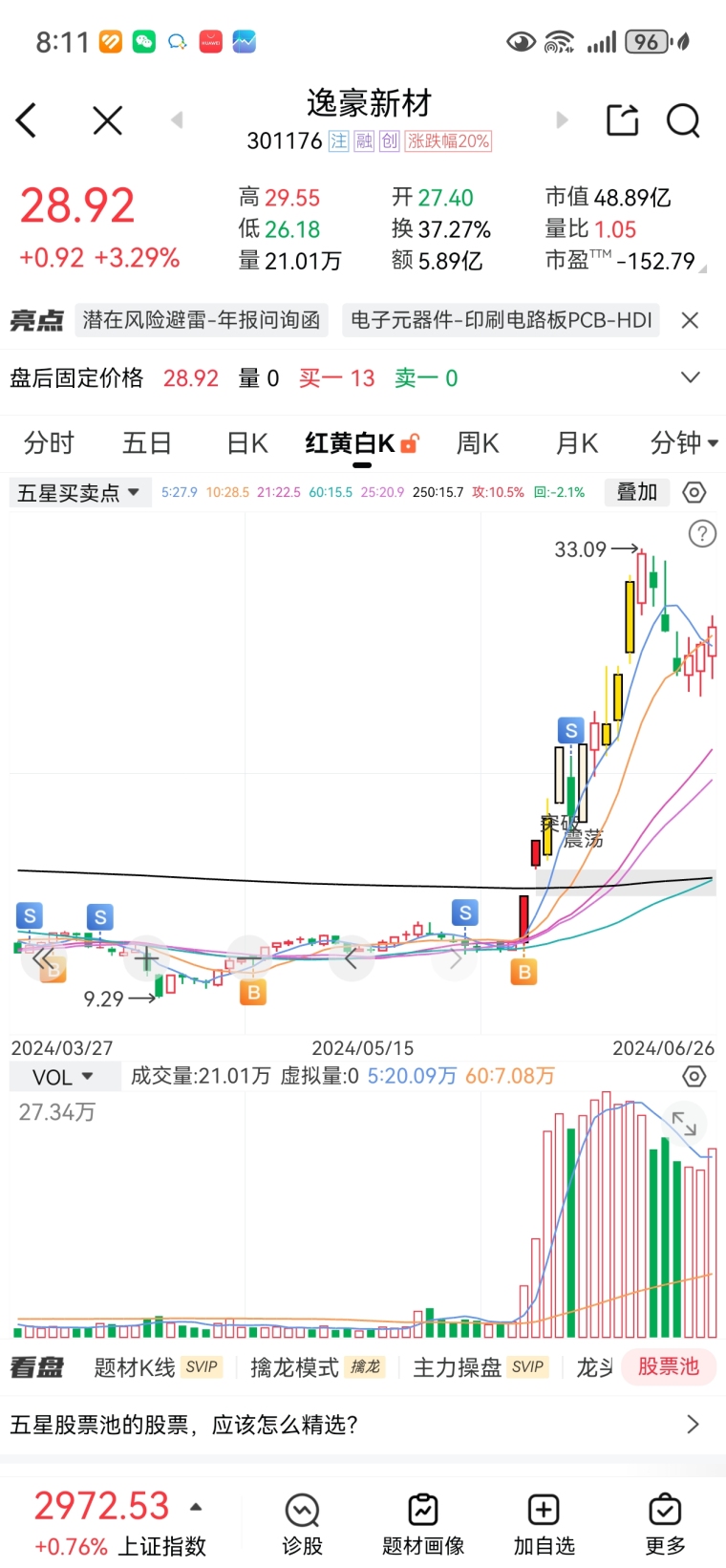Share this stock page
The width and height of the screenshot is (726, 1568).
pos(623,119)
